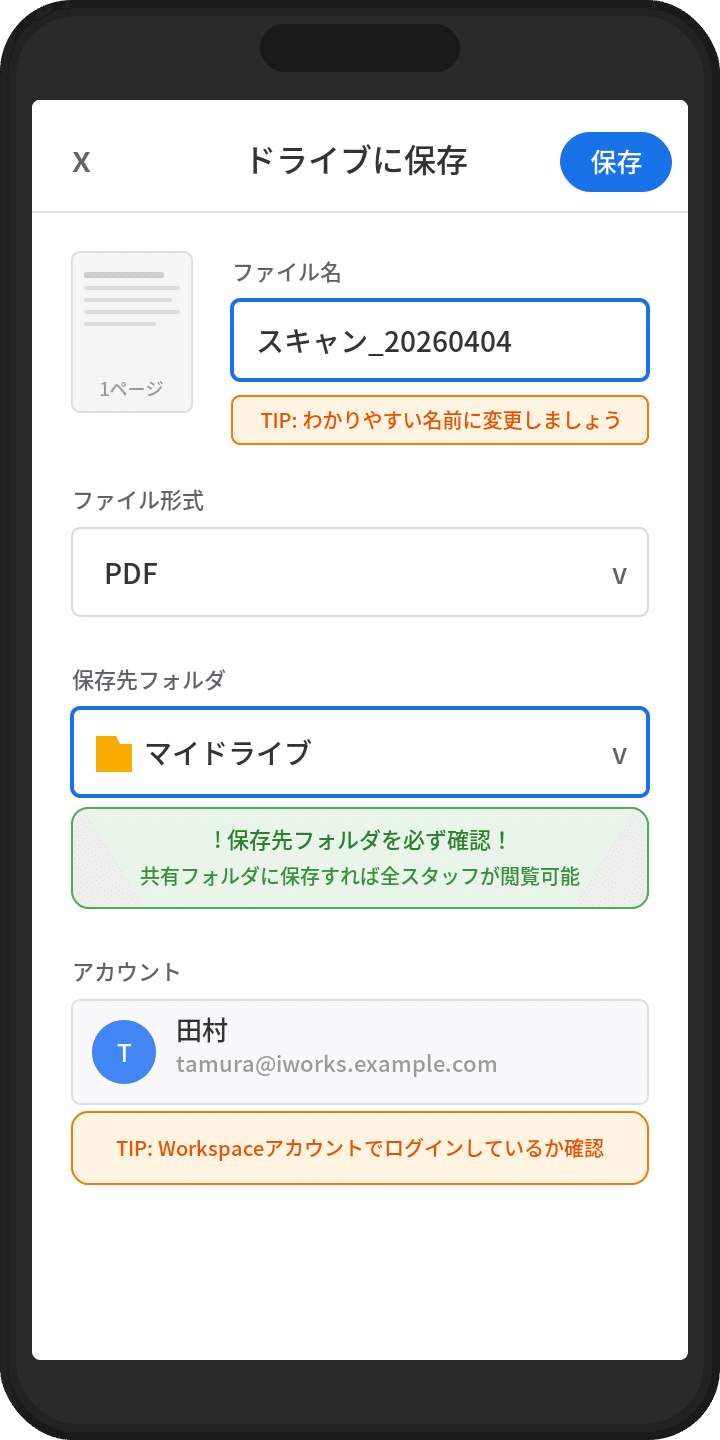Edit the ファイル名 text field
The width and height of the screenshot is (720, 1440).
click(440, 341)
